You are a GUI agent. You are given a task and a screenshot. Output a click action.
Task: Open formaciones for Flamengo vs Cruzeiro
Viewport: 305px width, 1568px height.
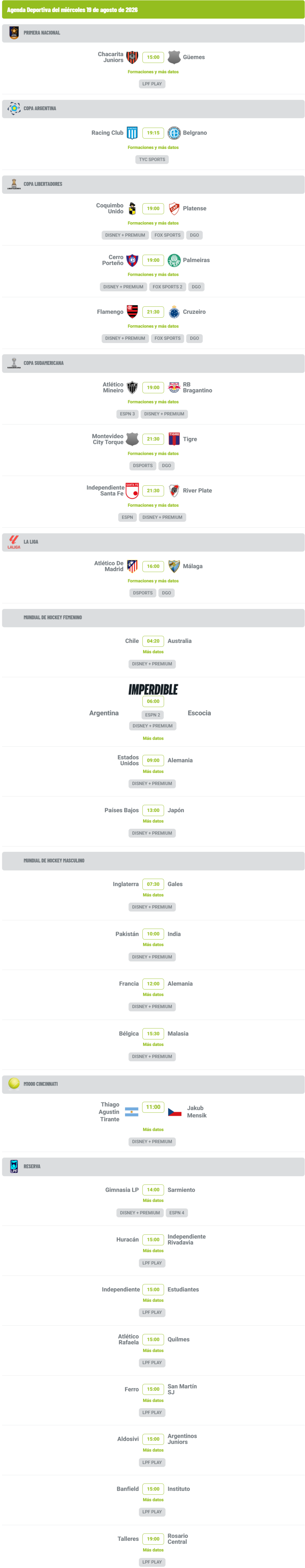153,326
